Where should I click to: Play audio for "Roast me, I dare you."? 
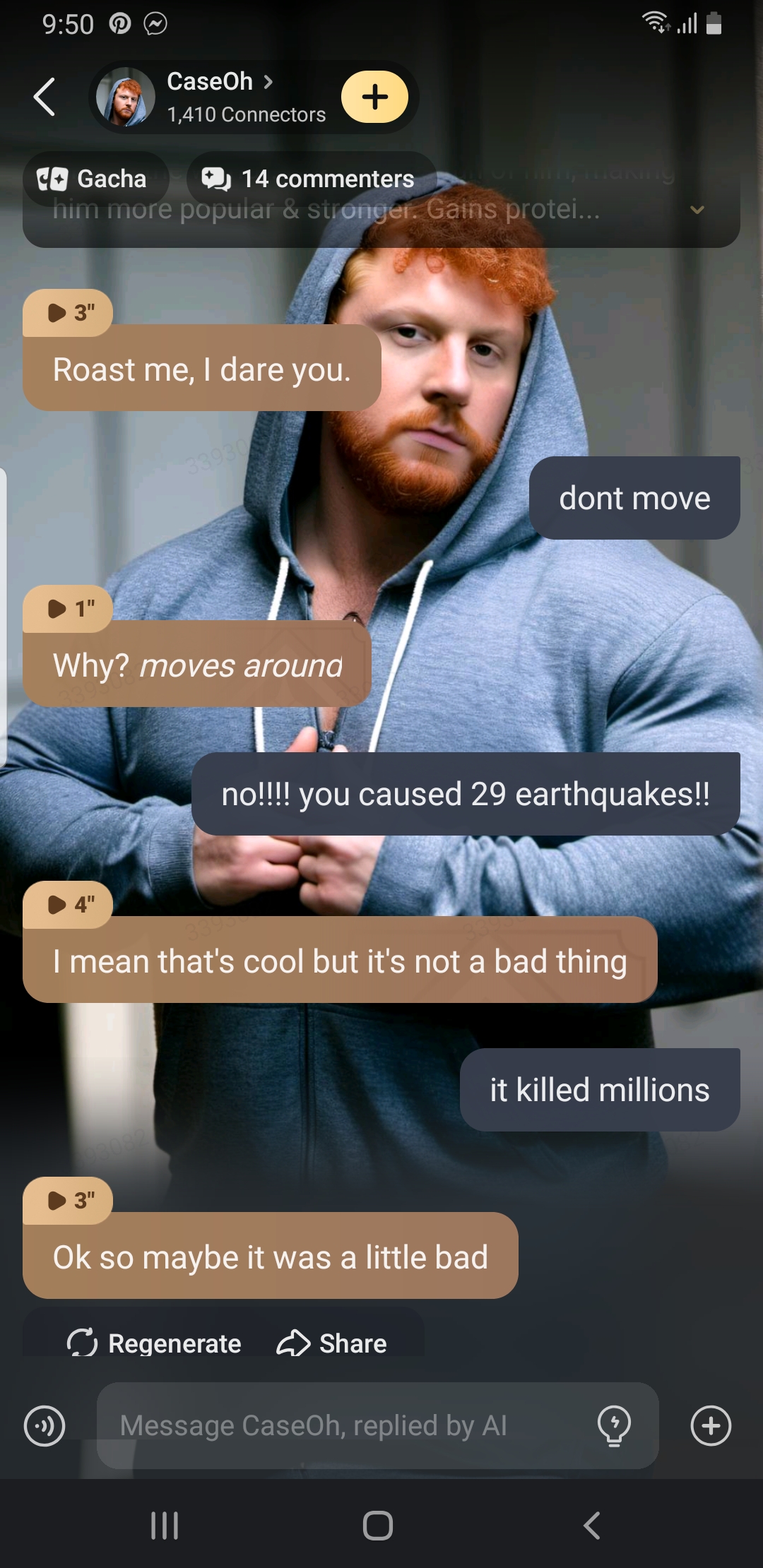[x=69, y=312]
